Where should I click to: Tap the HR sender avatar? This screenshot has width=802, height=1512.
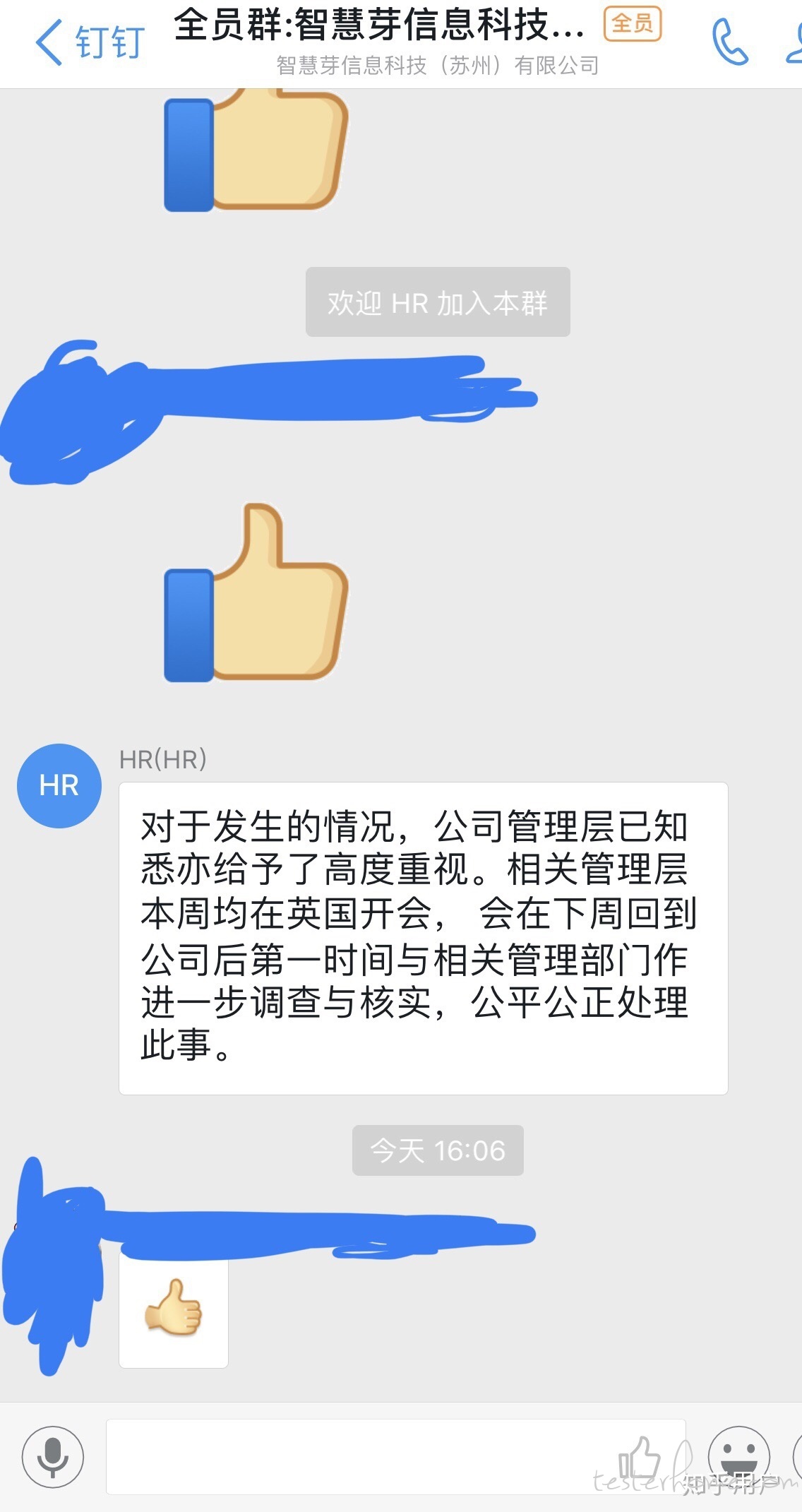tap(59, 785)
